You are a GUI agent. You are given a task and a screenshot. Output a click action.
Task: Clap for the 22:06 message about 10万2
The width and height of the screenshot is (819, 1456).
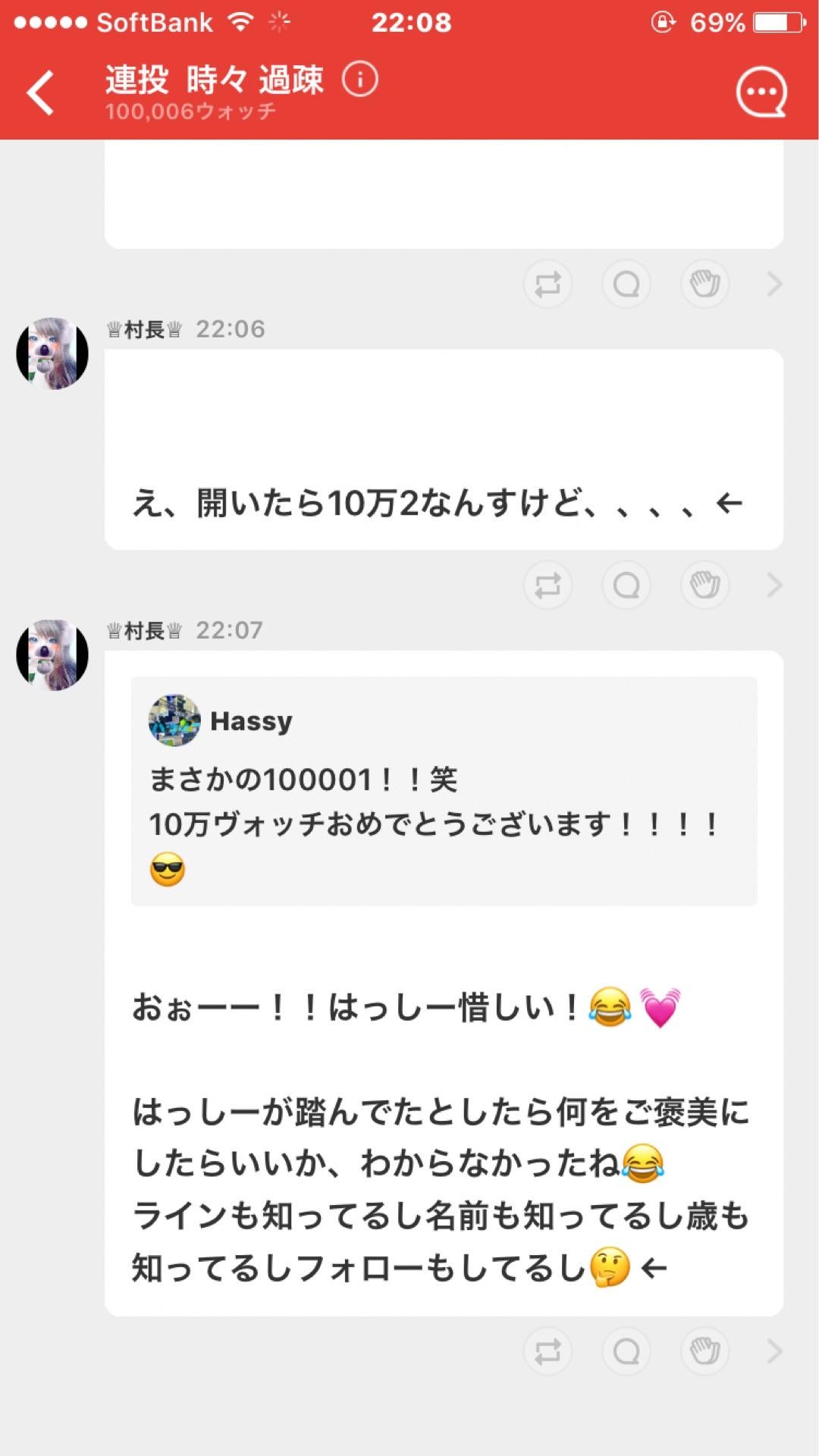(705, 585)
